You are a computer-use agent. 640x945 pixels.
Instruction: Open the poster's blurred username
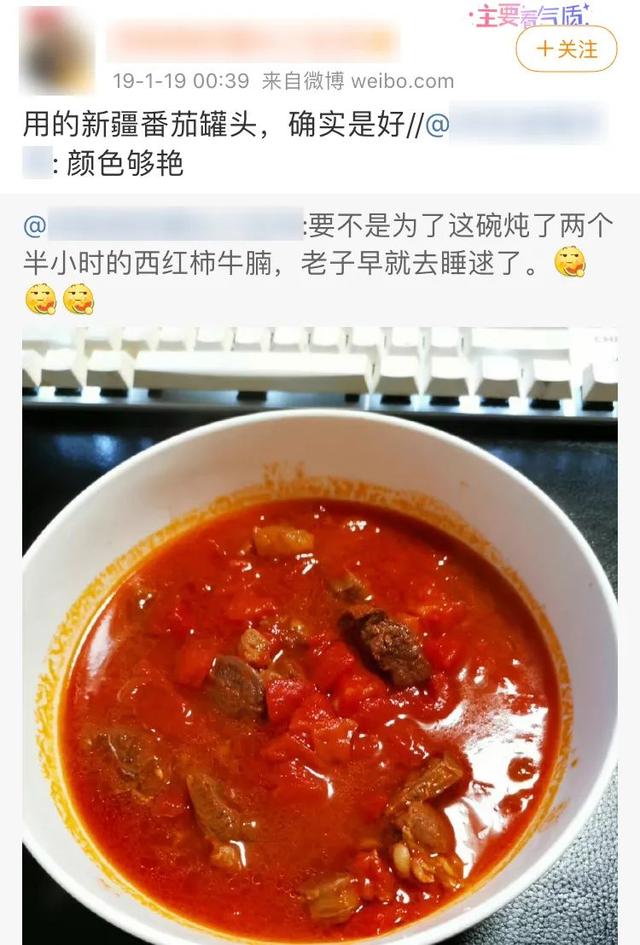254,41
